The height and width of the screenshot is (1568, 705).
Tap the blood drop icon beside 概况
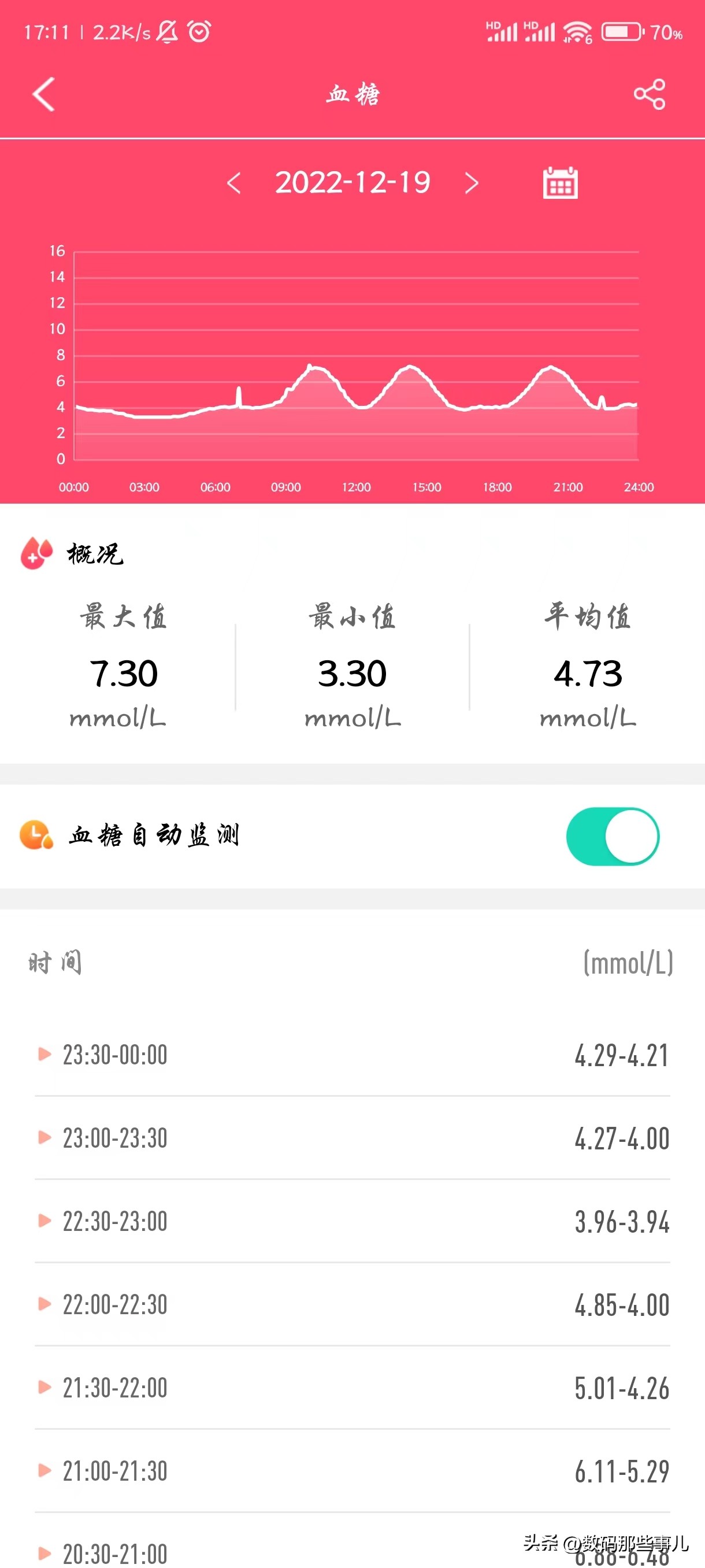(35, 554)
